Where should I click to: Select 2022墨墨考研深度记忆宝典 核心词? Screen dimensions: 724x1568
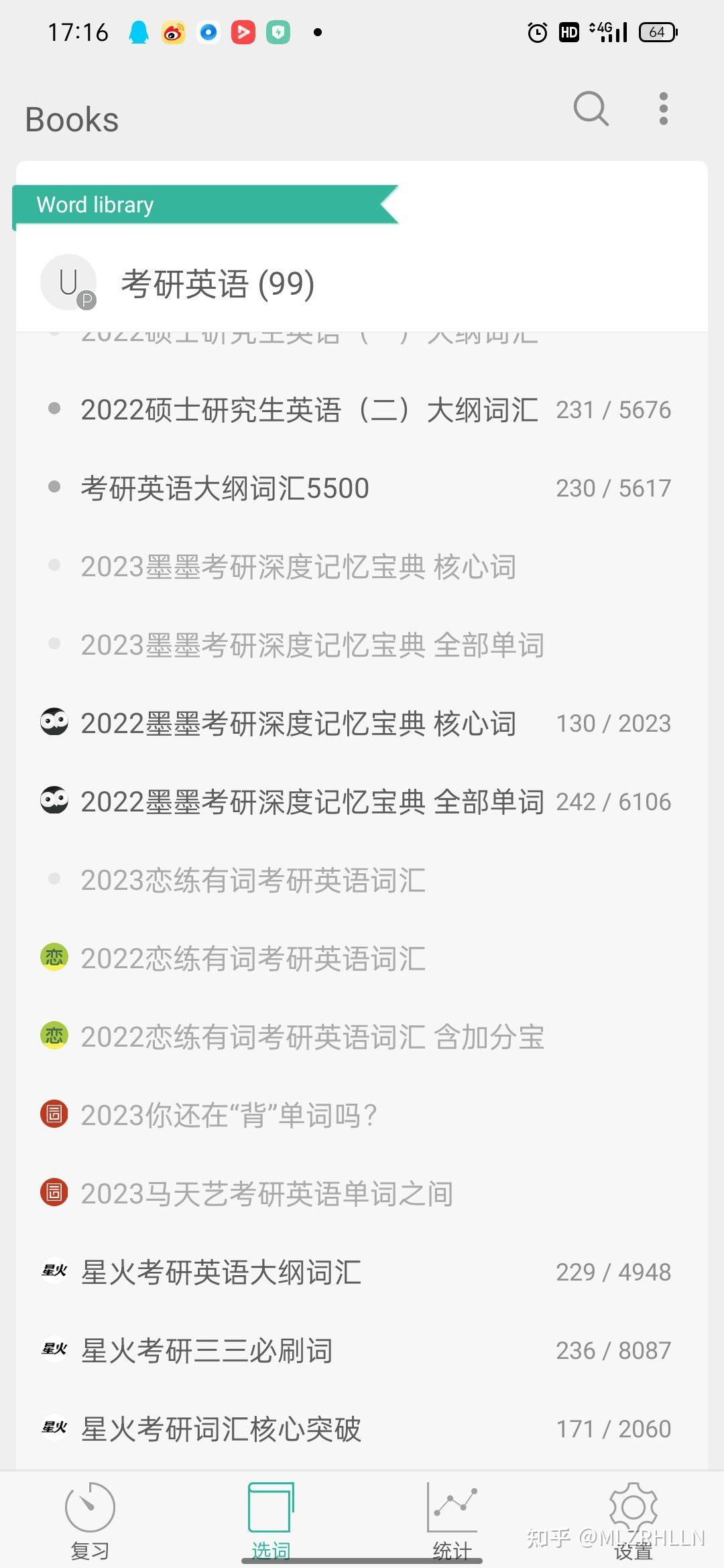[298, 724]
